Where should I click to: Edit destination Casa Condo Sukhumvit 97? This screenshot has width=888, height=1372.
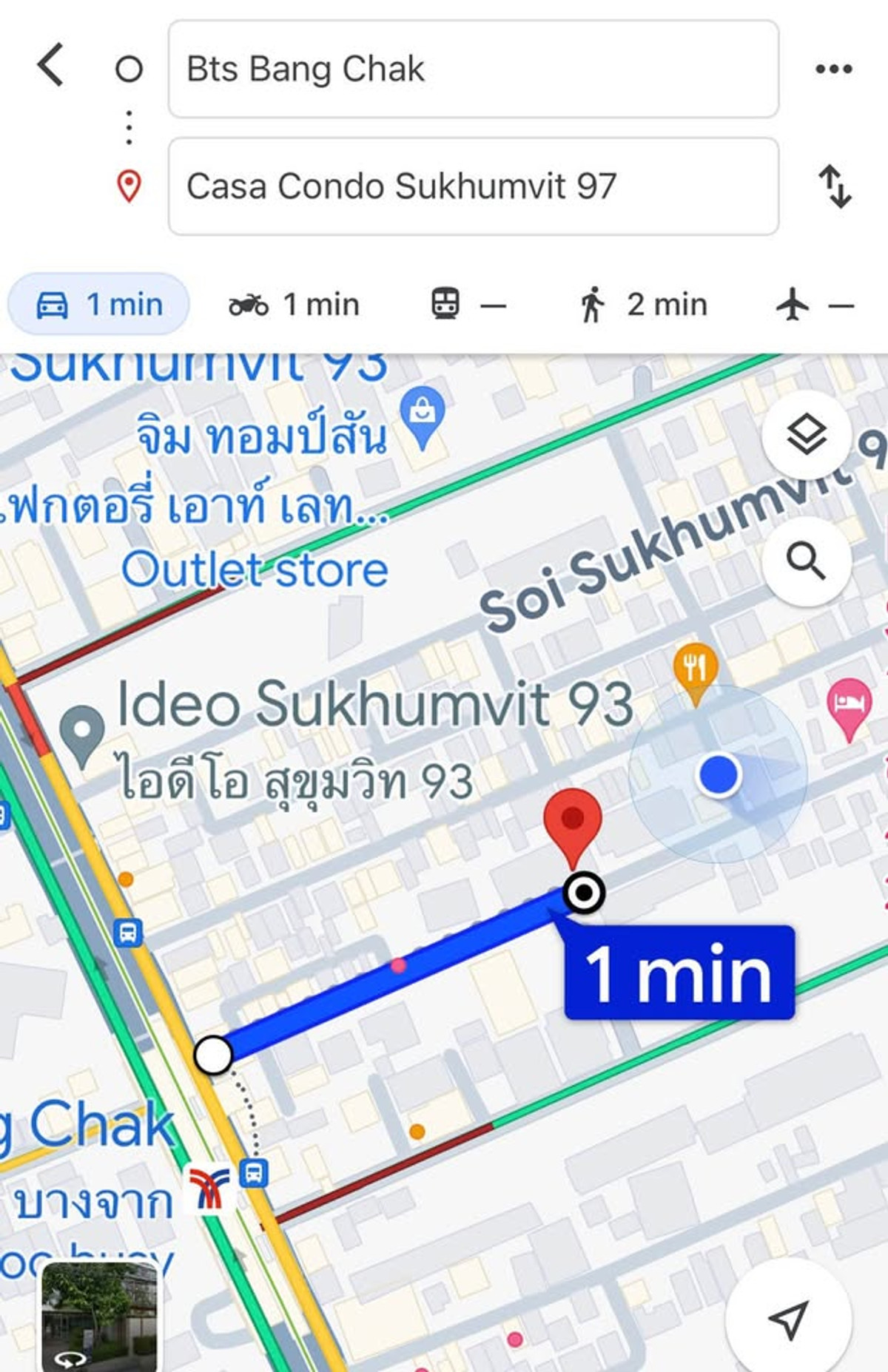pyautogui.click(x=473, y=186)
